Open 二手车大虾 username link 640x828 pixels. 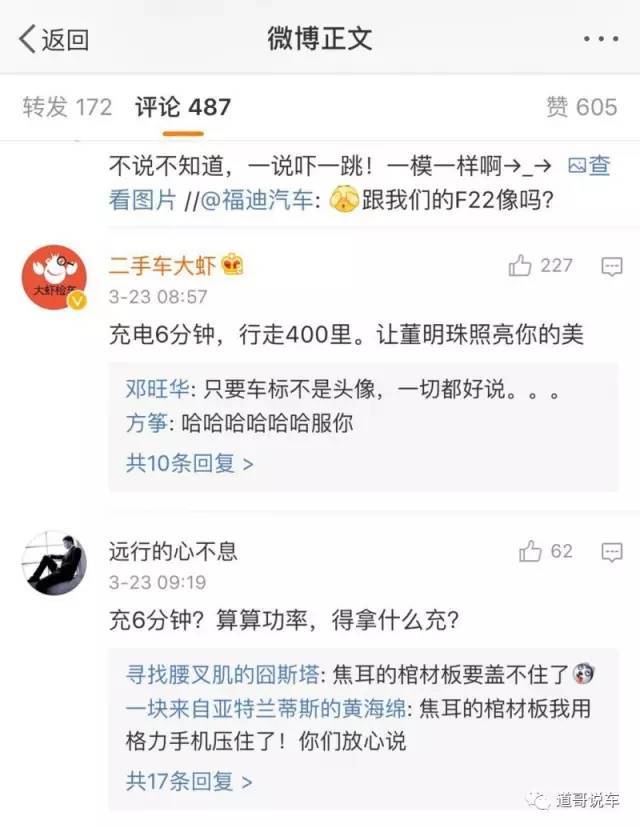(x=166, y=266)
